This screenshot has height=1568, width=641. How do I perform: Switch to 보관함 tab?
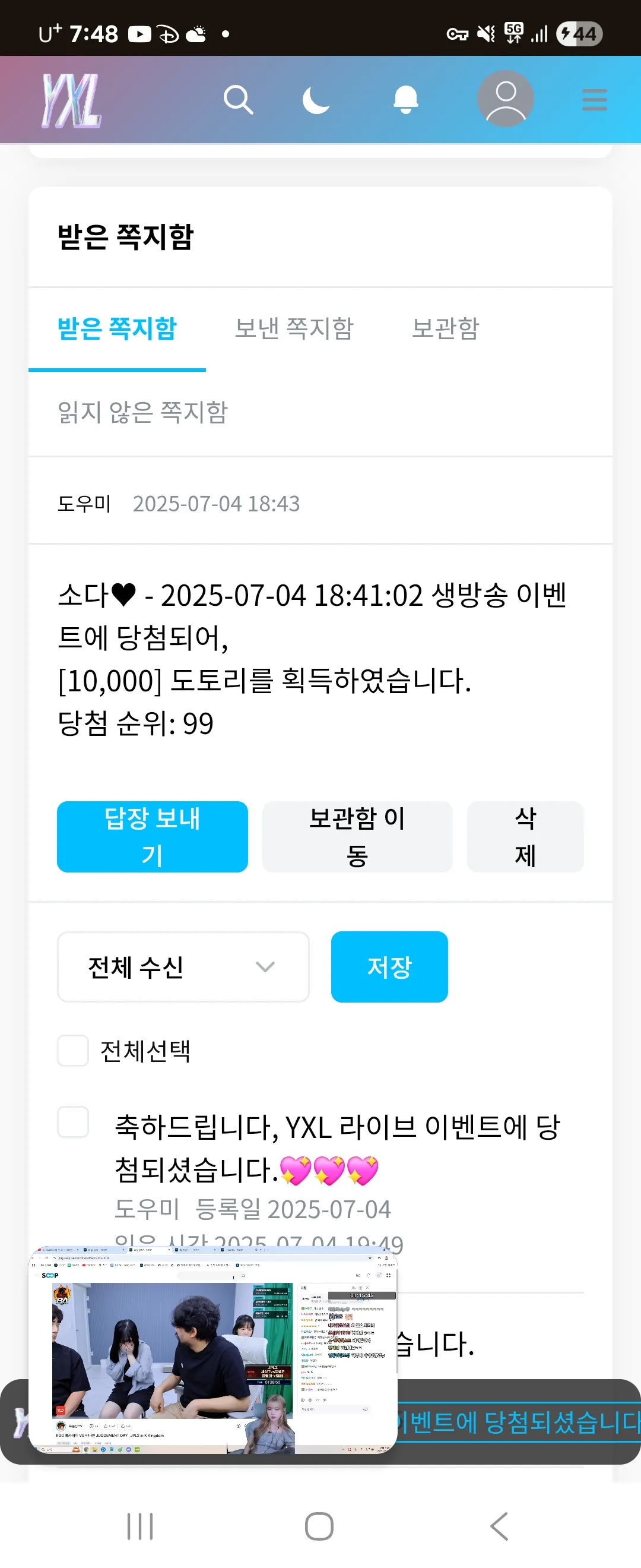445,328
